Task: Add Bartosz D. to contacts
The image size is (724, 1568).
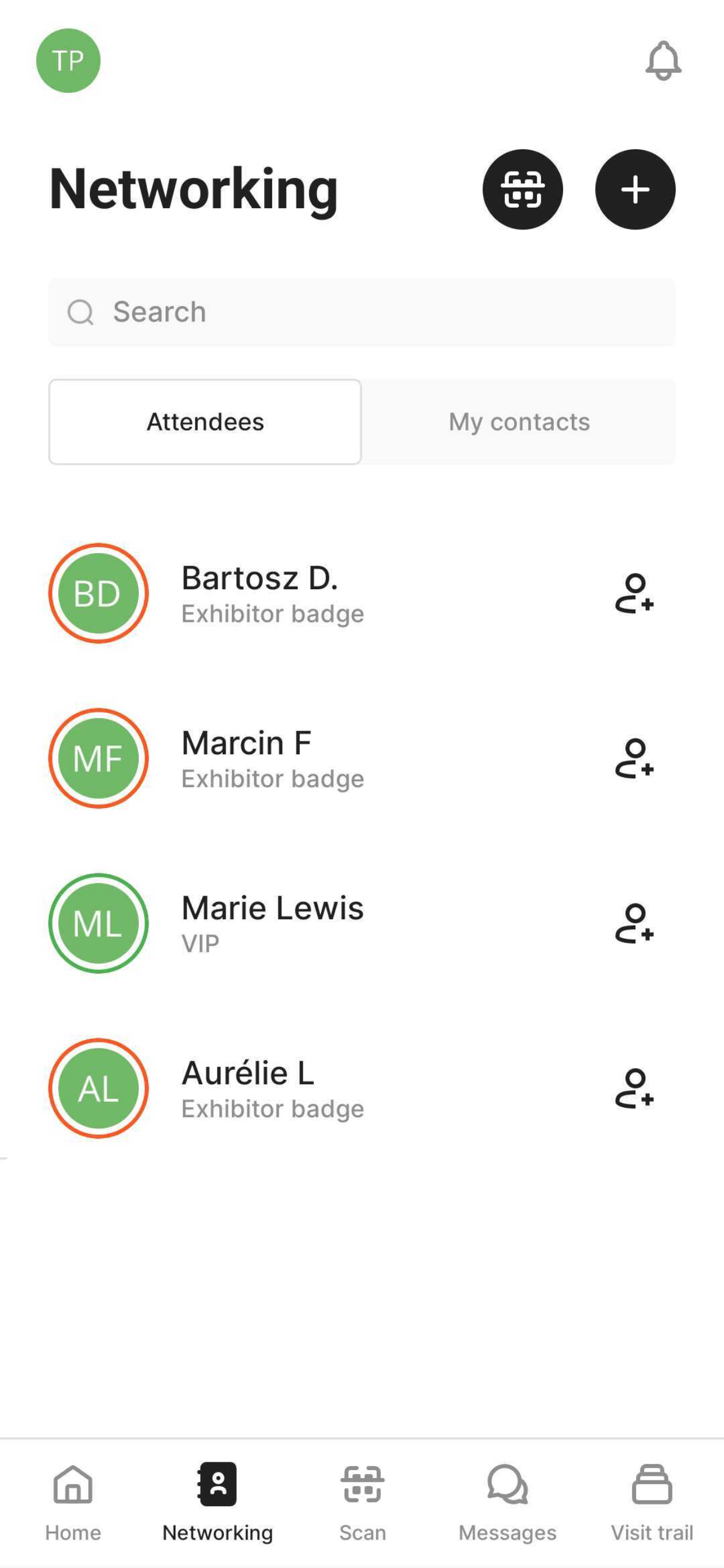Action: (x=634, y=593)
